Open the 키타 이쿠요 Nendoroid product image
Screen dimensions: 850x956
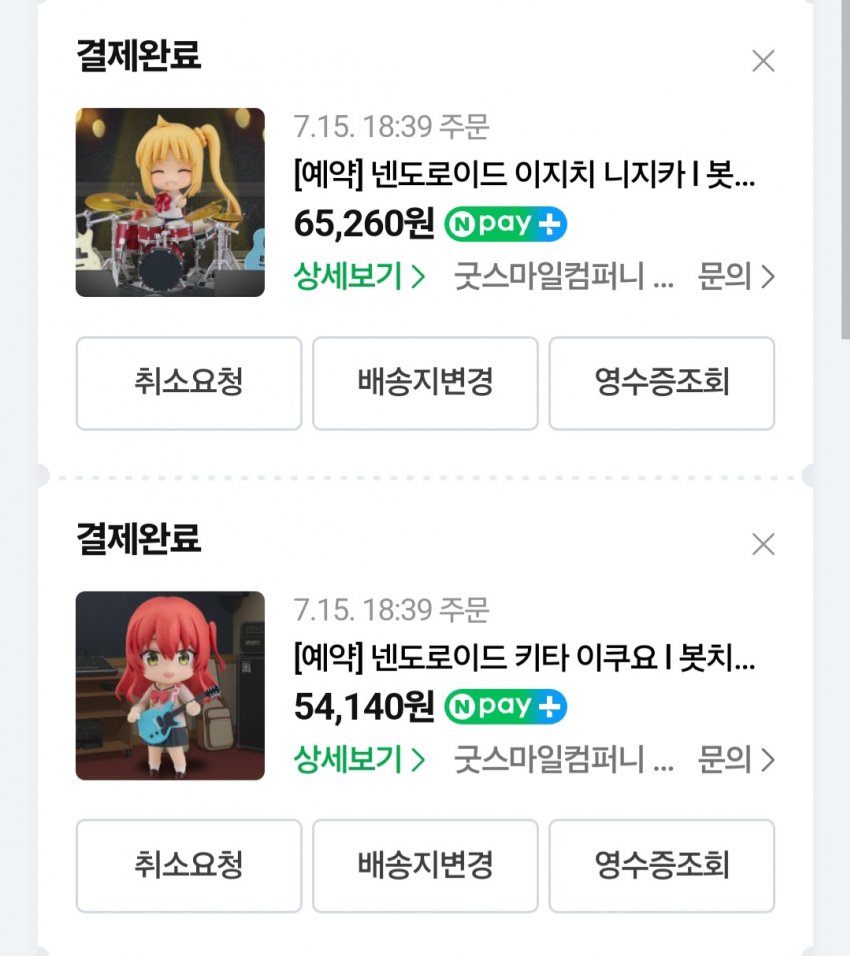click(x=170, y=685)
